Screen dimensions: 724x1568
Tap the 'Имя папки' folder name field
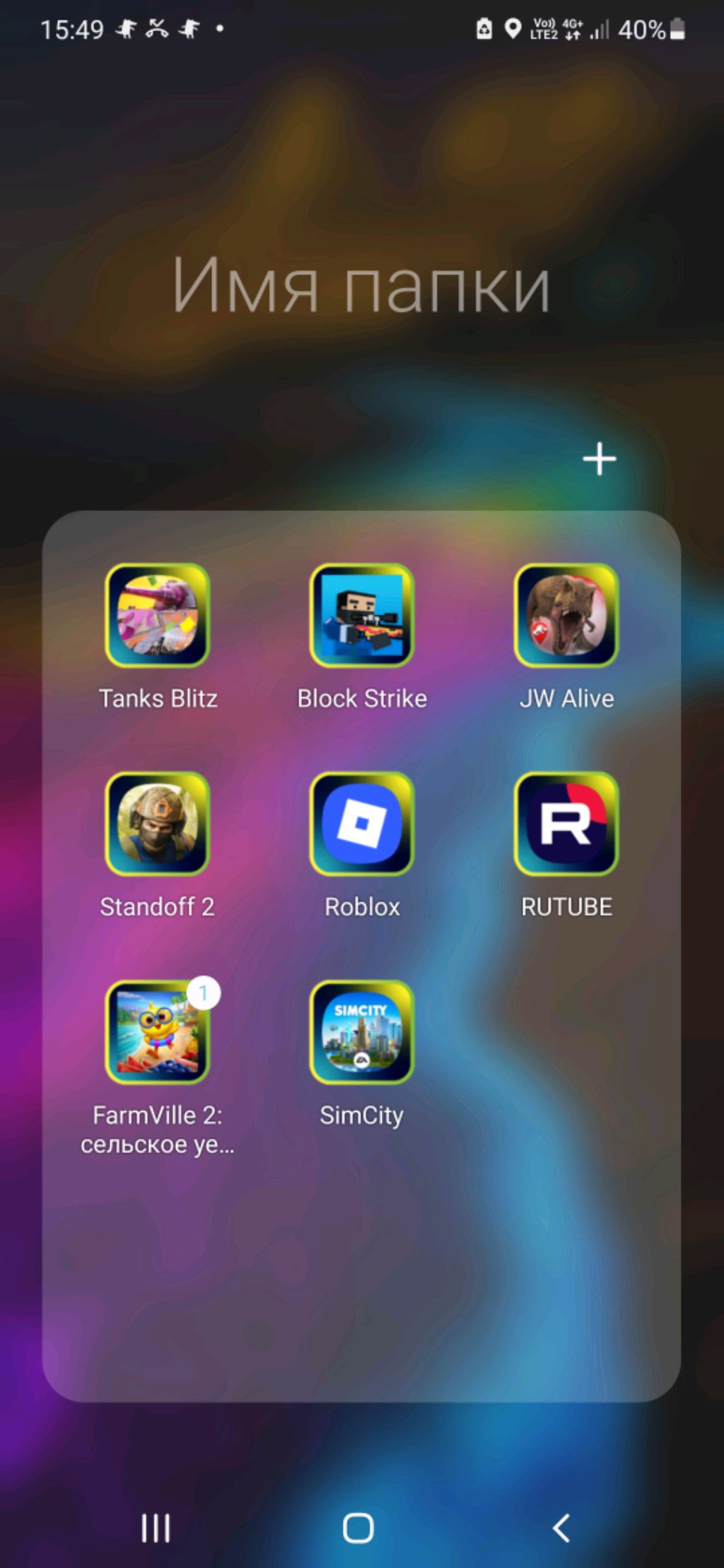click(361, 286)
